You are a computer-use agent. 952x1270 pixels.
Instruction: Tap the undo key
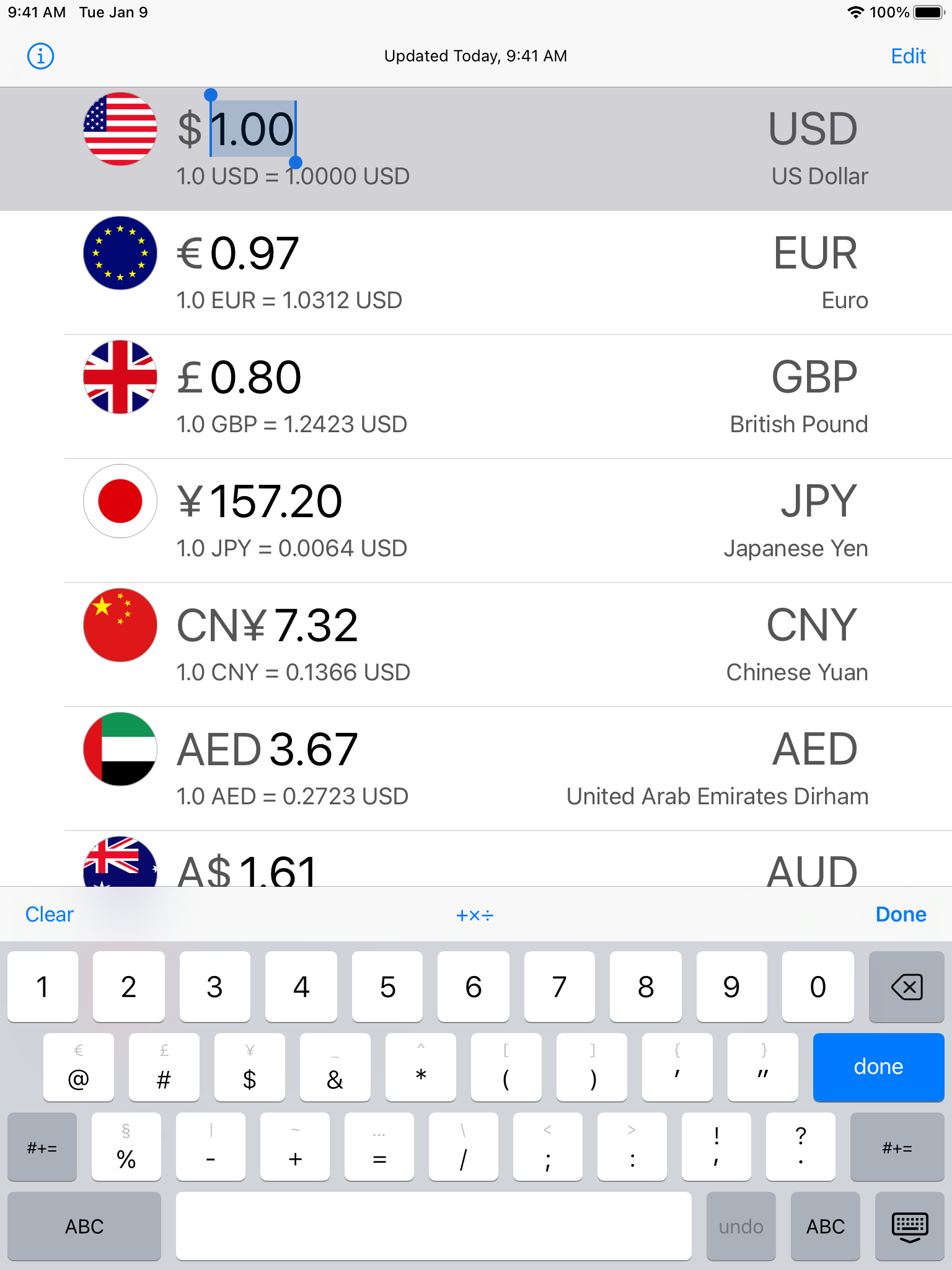click(741, 1227)
